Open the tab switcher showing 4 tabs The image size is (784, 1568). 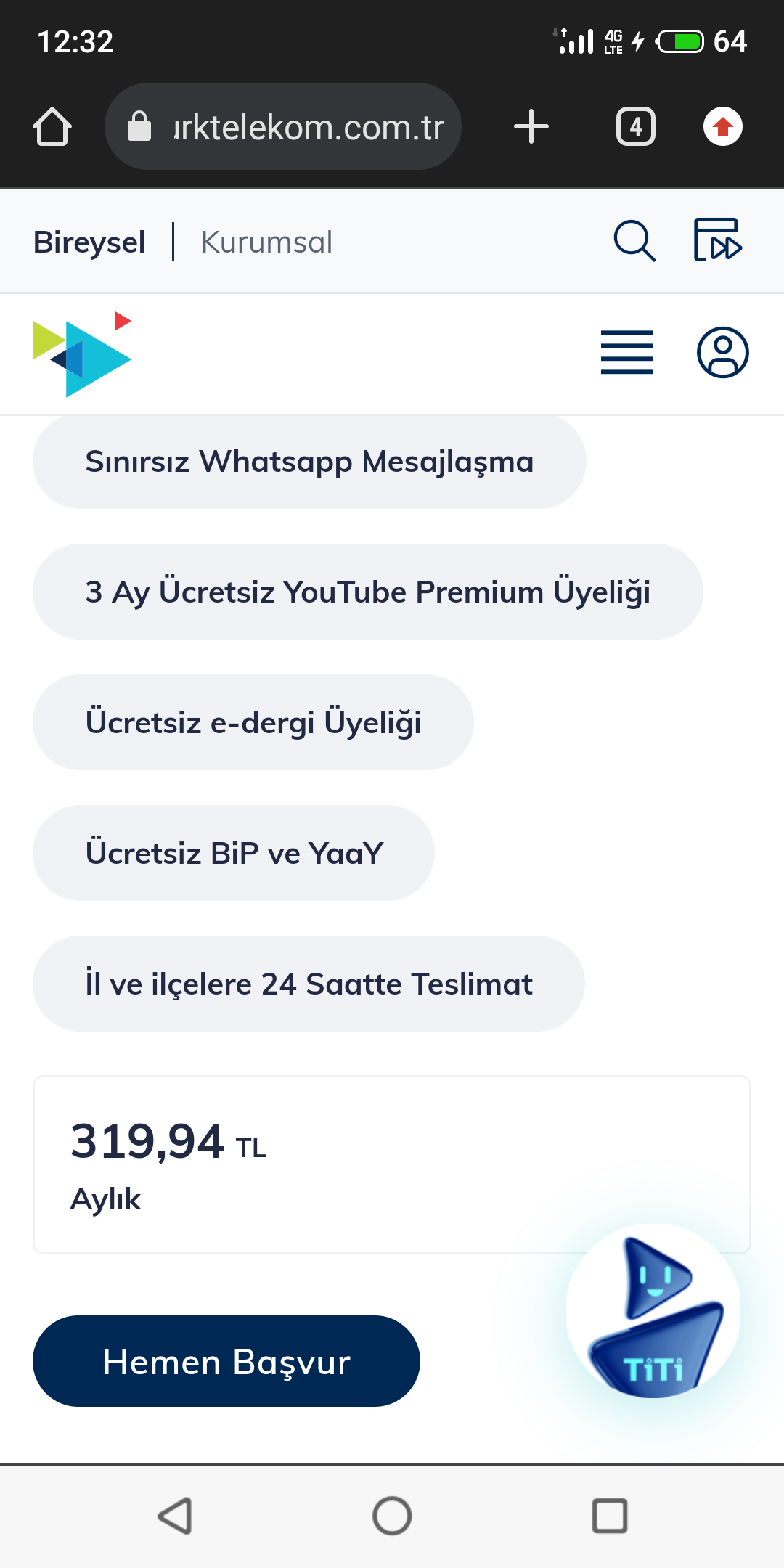point(636,127)
